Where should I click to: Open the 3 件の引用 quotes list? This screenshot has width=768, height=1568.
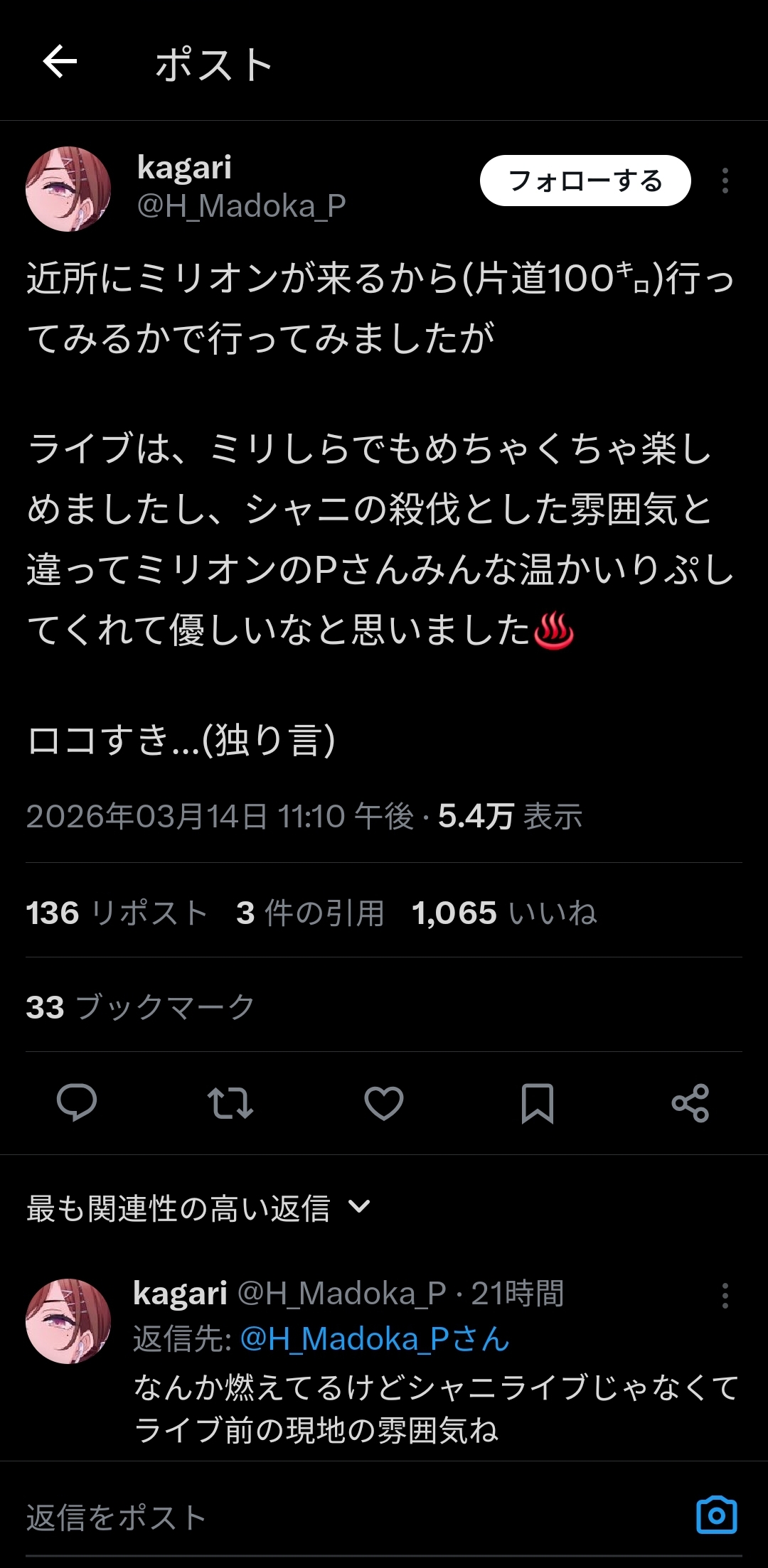pos(310,913)
